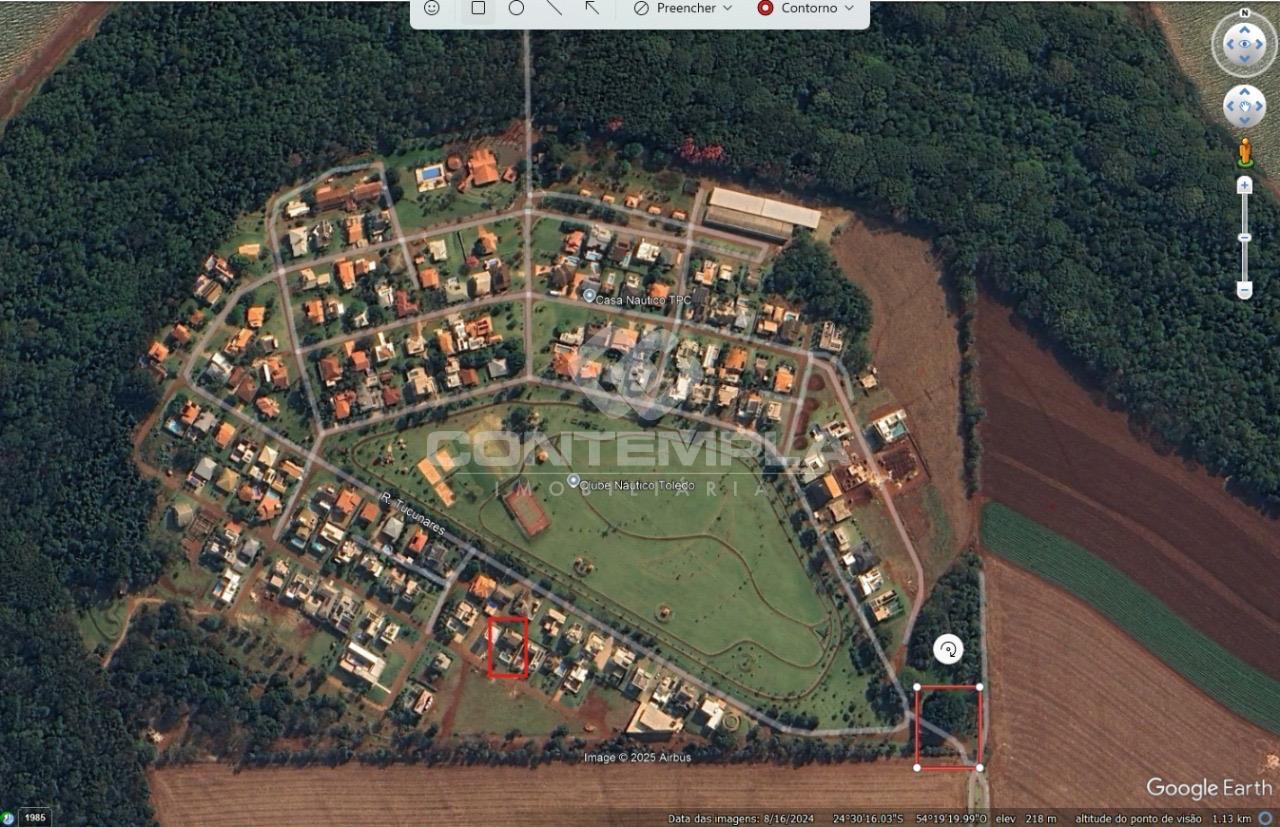1280x827 pixels.
Task: Expand the Contorno outline dropdown
Action: coord(806,8)
